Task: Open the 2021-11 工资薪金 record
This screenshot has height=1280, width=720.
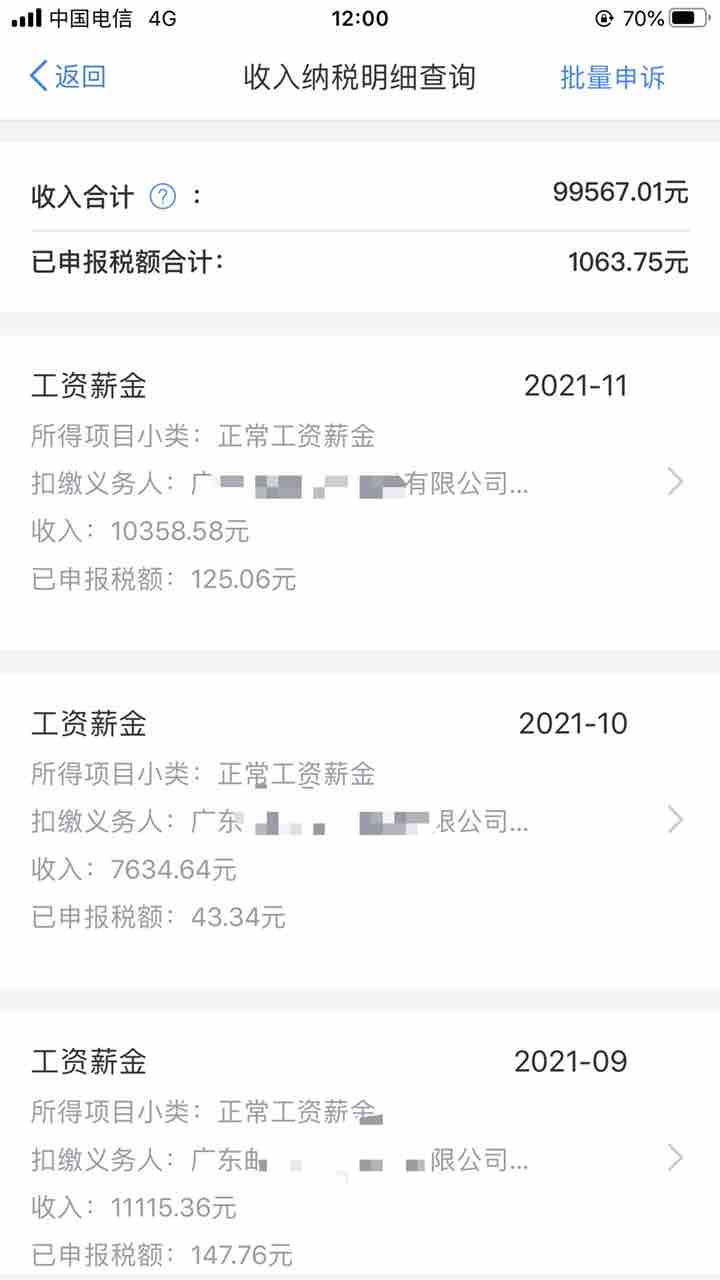Action: pyautogui.click(x=360, y=483)
